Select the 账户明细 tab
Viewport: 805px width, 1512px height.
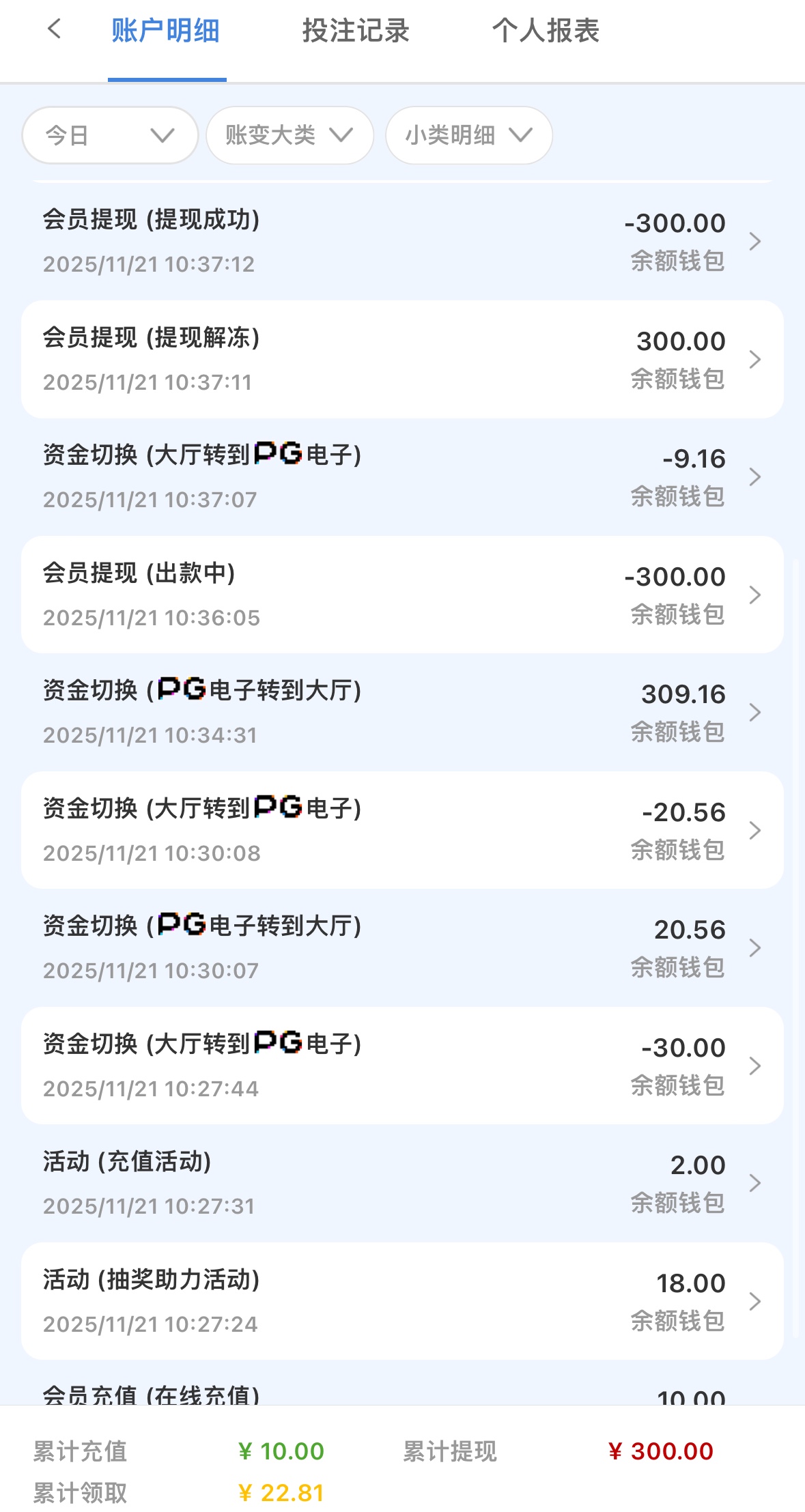[166, 31]
